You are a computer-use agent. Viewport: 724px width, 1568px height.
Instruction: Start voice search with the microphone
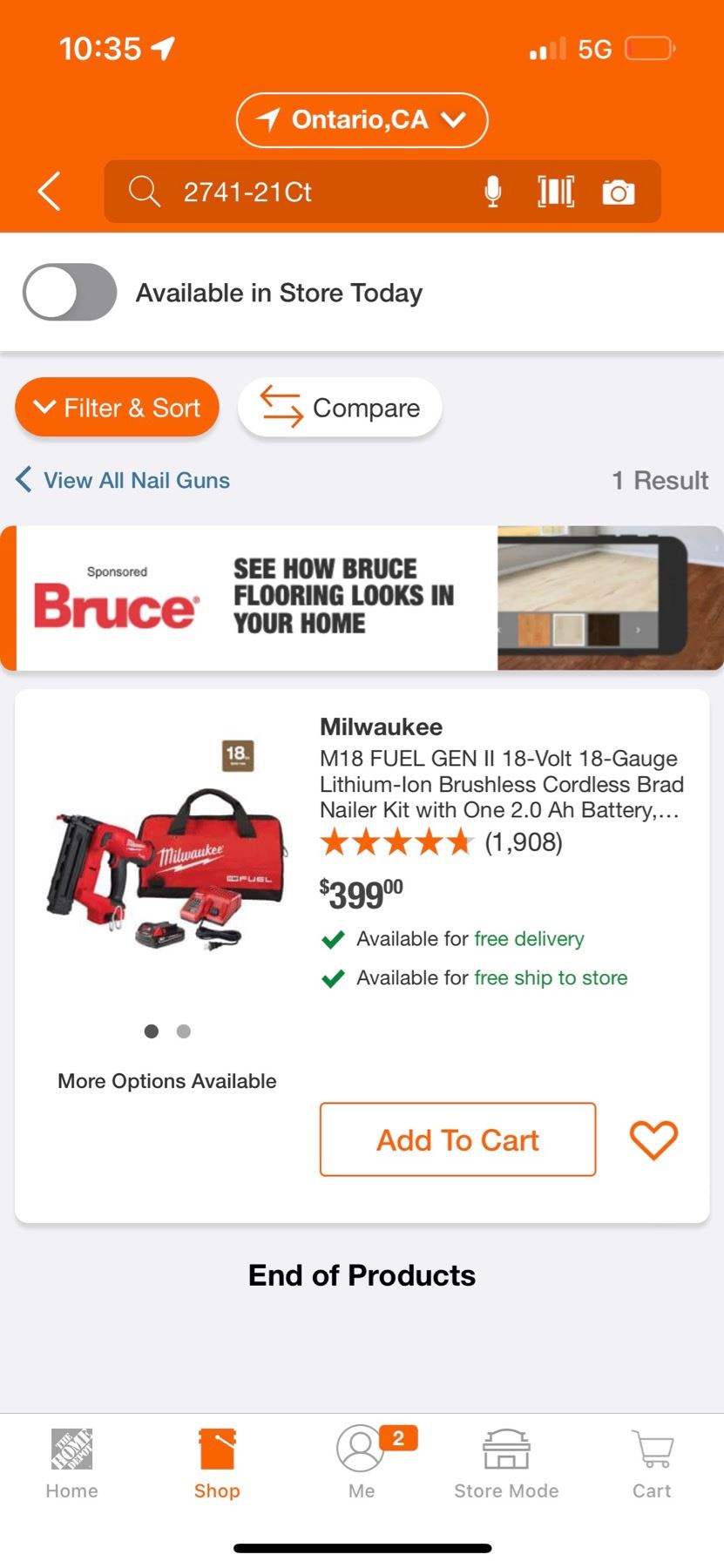[492, 192]
